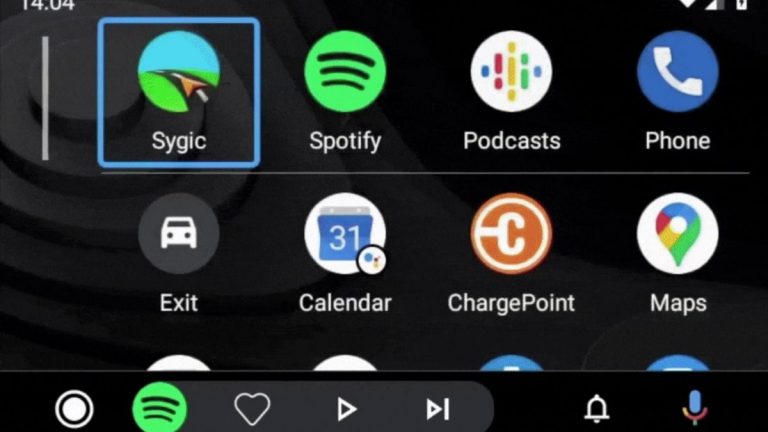Play the current track
This screenshot has height=432, width=768.
[x=346, y=408]
